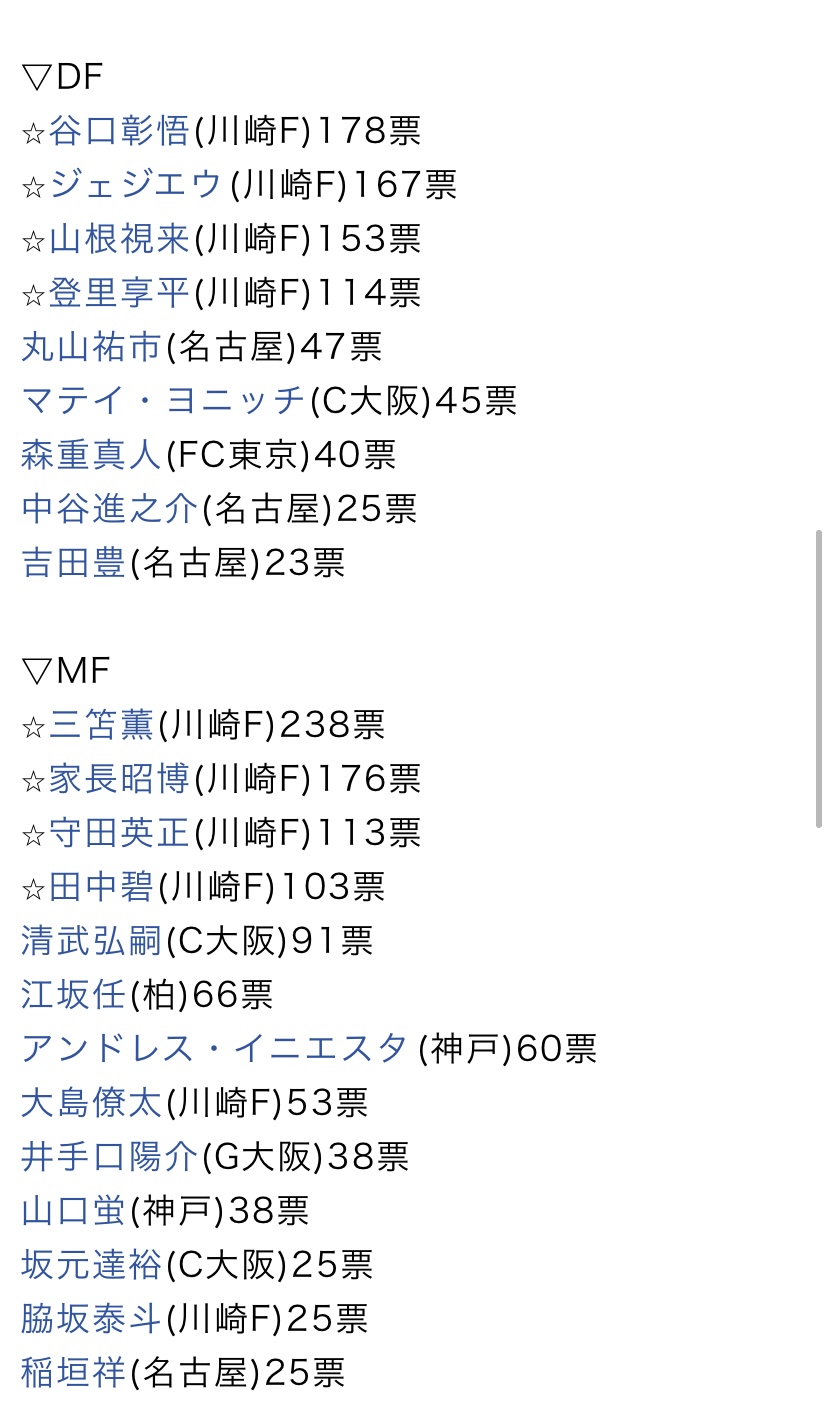Tap the ジェジエウ link
828x1420 pixels.
pos(136,185)
